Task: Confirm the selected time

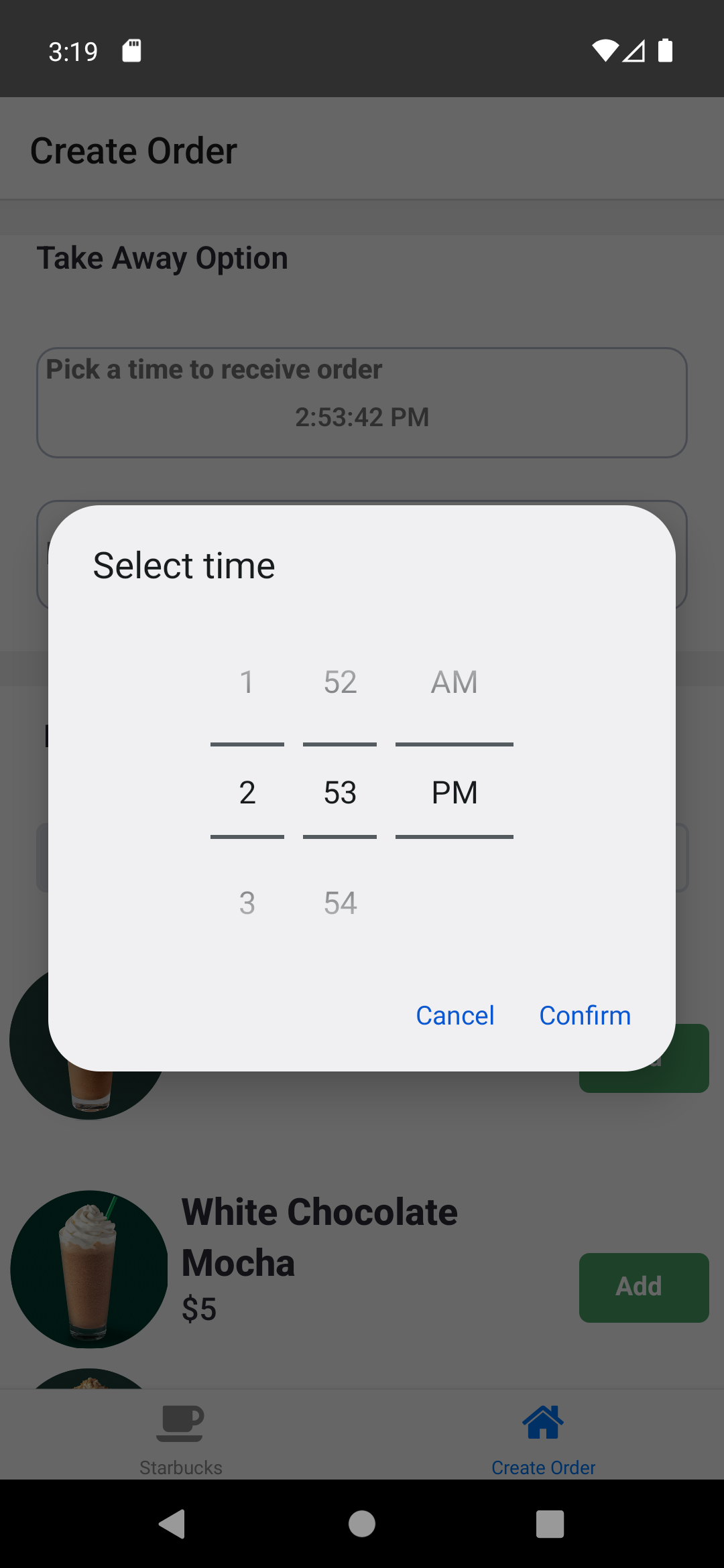Action: (584, 1015)
